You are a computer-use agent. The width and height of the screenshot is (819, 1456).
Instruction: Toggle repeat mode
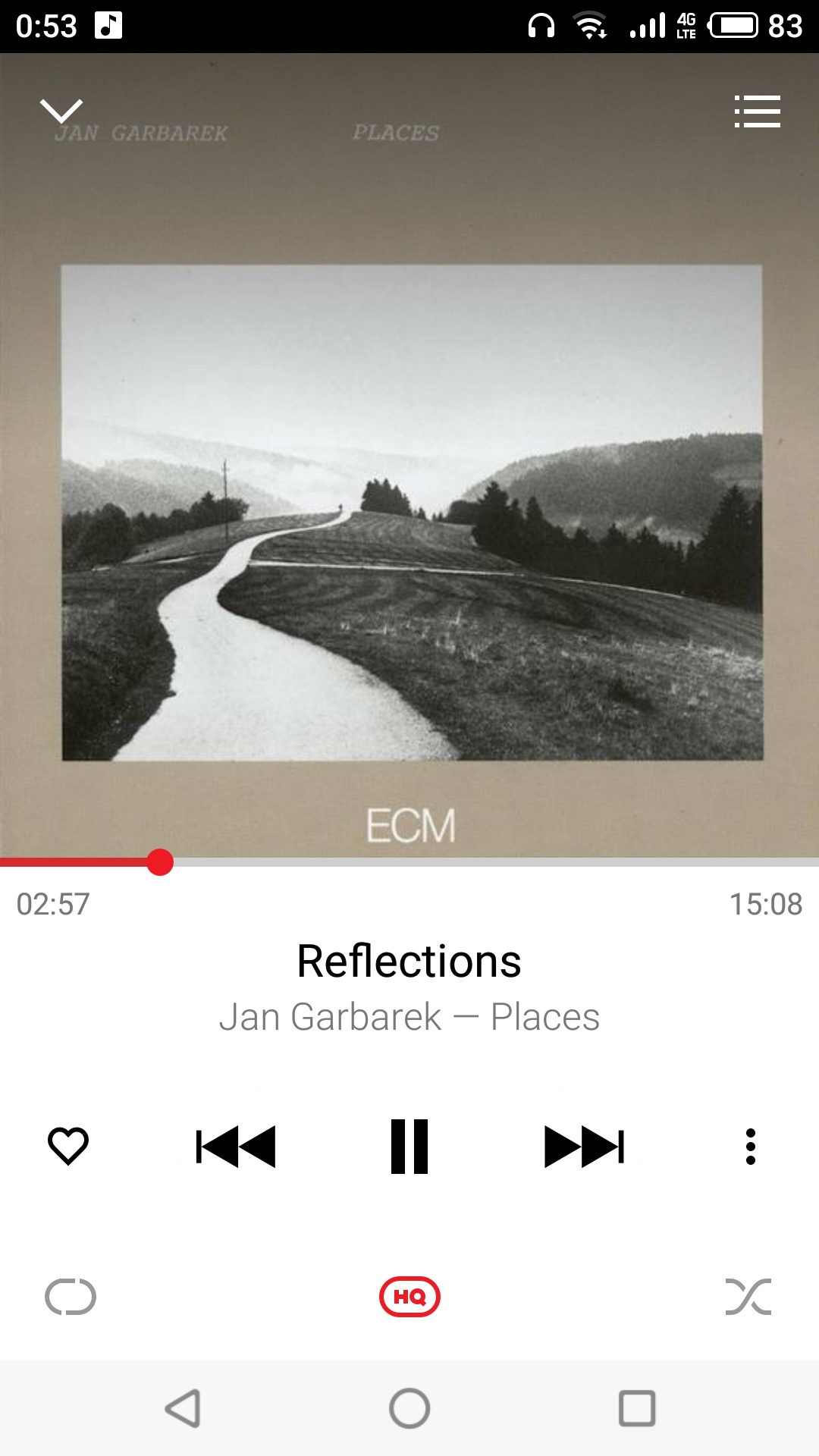pos(71,1297)
